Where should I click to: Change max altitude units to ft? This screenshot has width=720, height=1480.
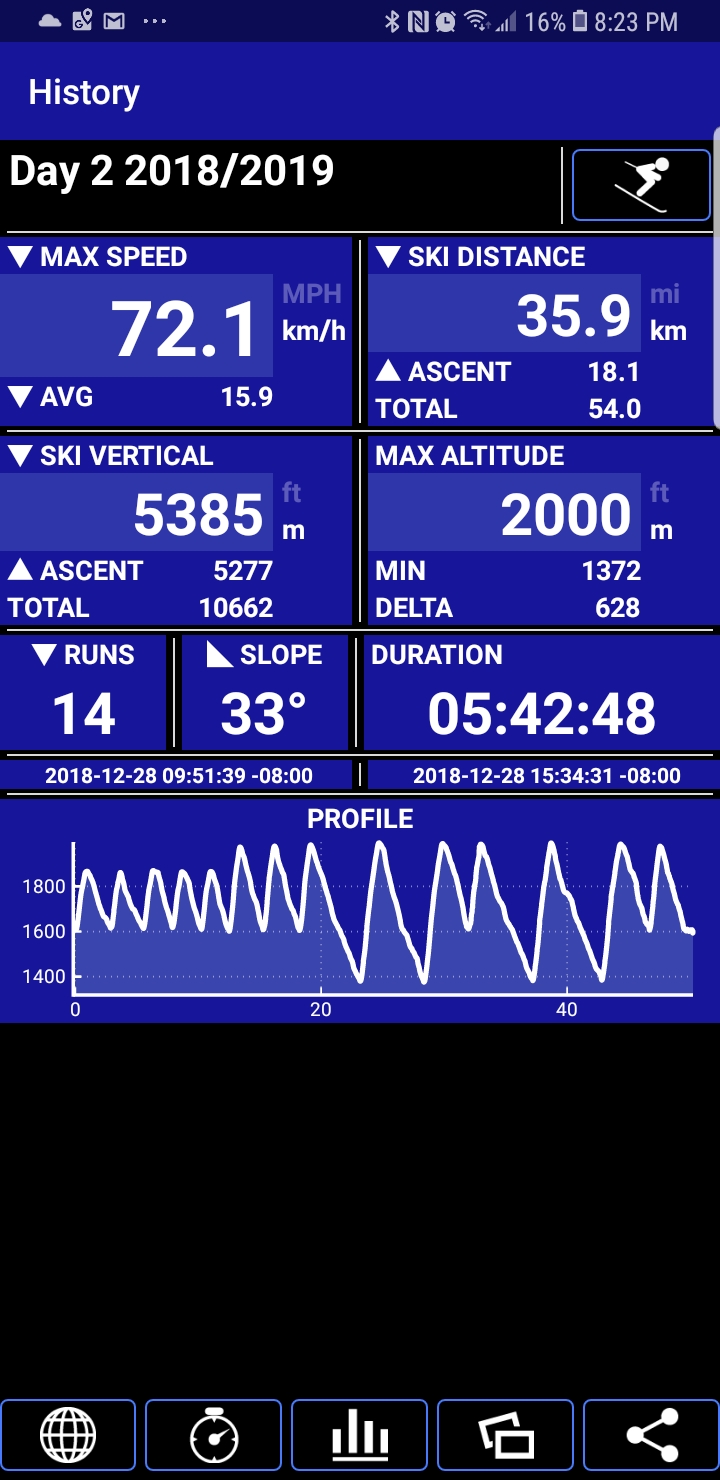click(660, 493)
